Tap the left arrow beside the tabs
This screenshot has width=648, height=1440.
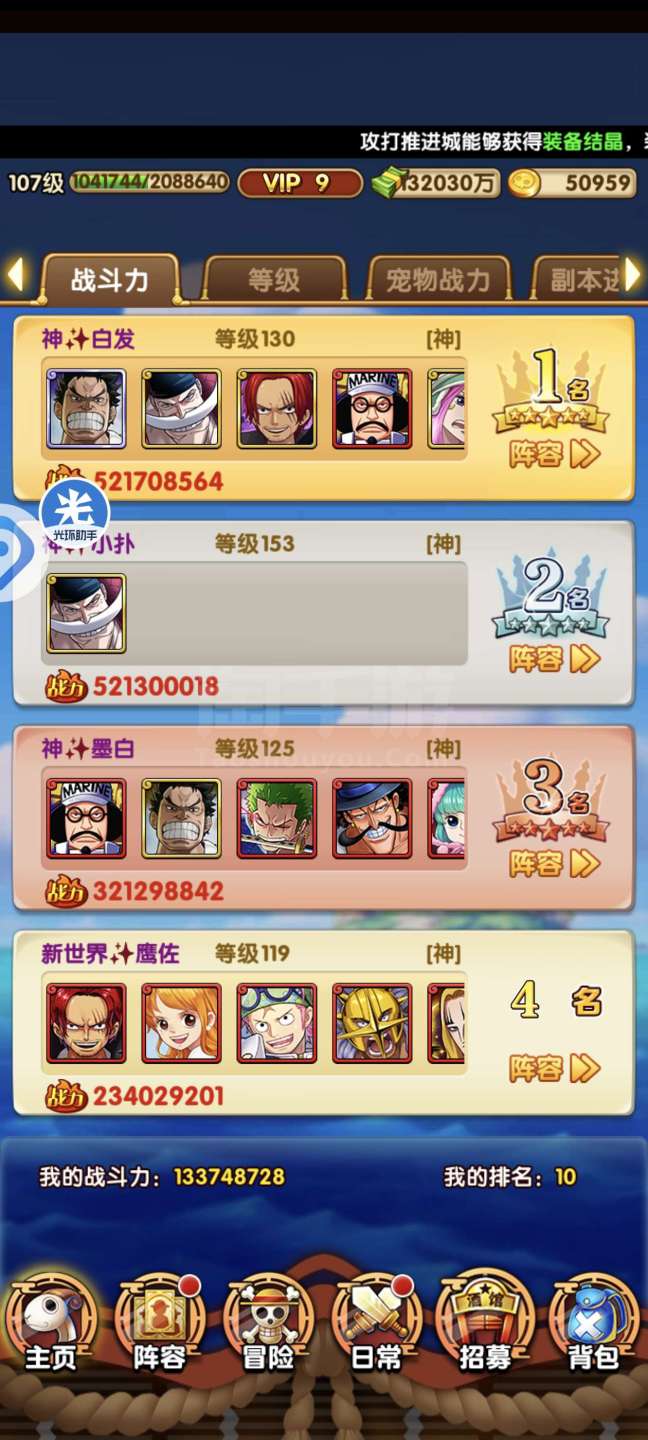pyautogui.click(x=15, y=274)
